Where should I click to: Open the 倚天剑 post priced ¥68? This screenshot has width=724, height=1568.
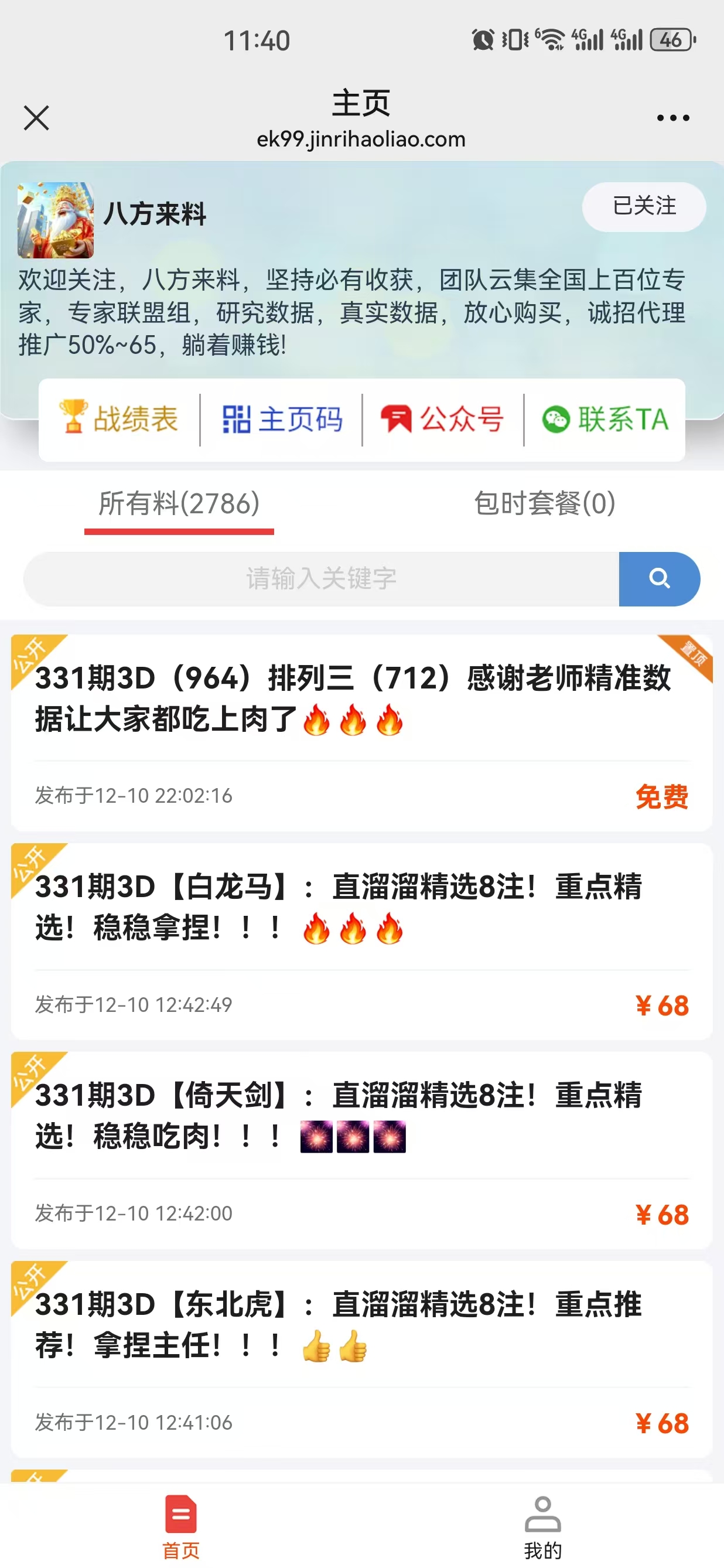(x=338, y=1116)
